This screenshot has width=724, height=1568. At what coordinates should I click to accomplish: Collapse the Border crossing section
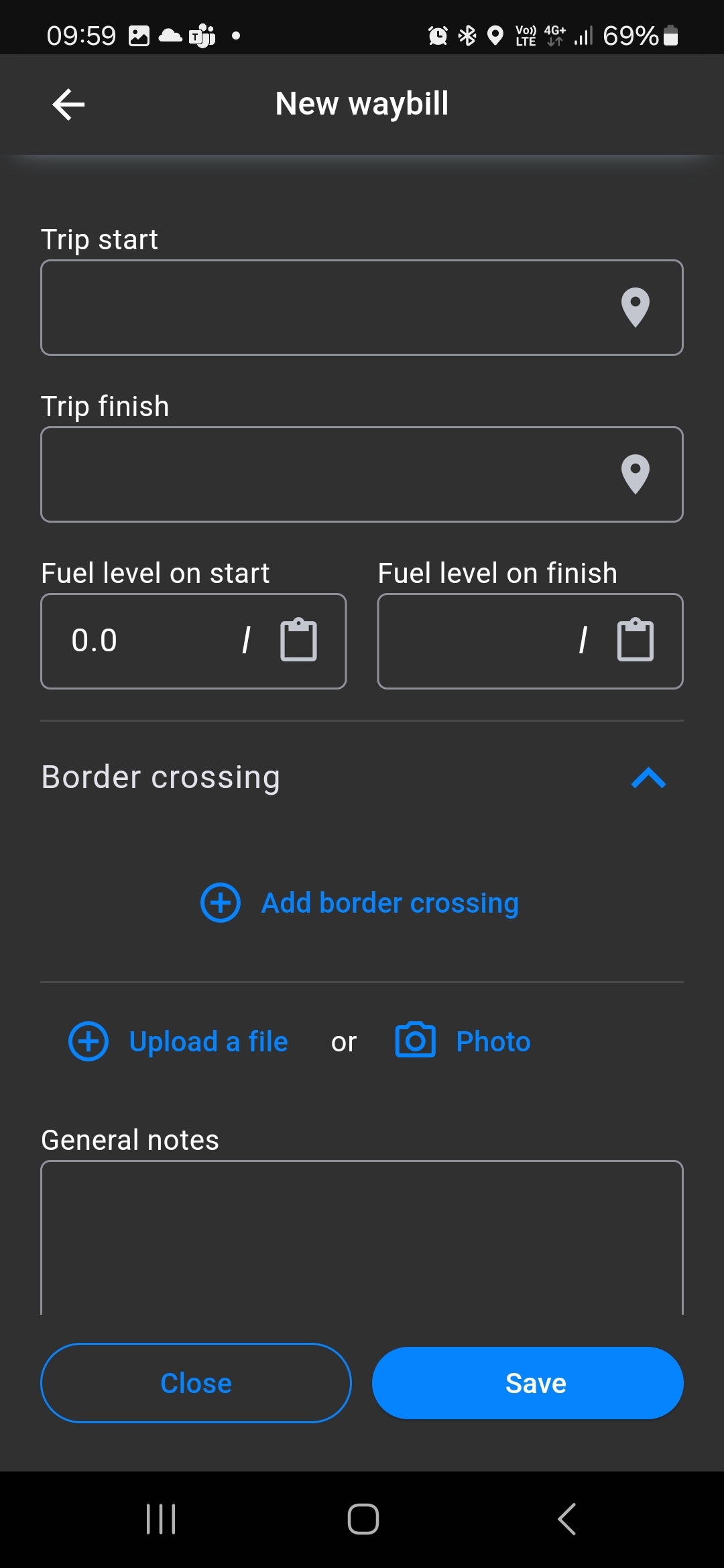[648, 777]
